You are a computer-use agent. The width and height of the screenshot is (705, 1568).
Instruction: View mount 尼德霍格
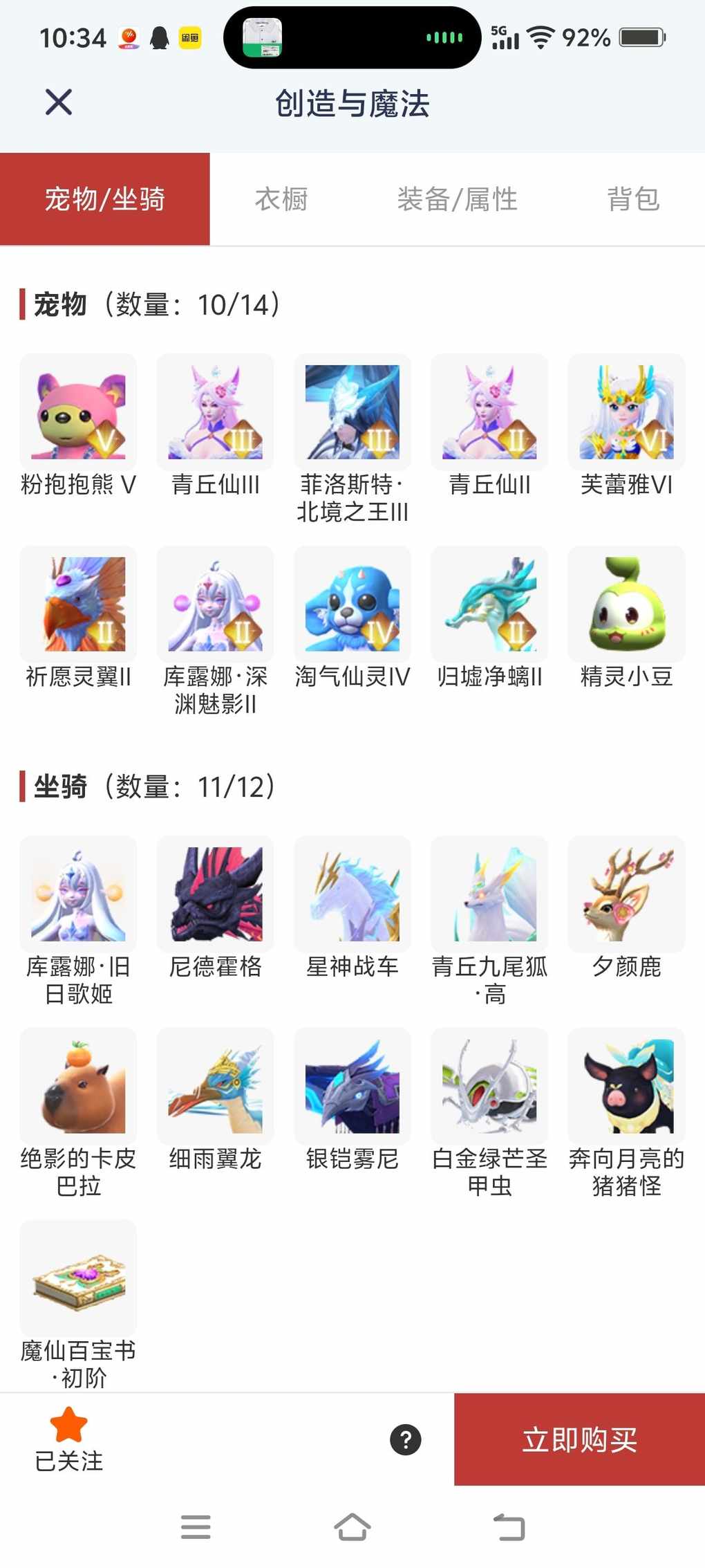215,894
